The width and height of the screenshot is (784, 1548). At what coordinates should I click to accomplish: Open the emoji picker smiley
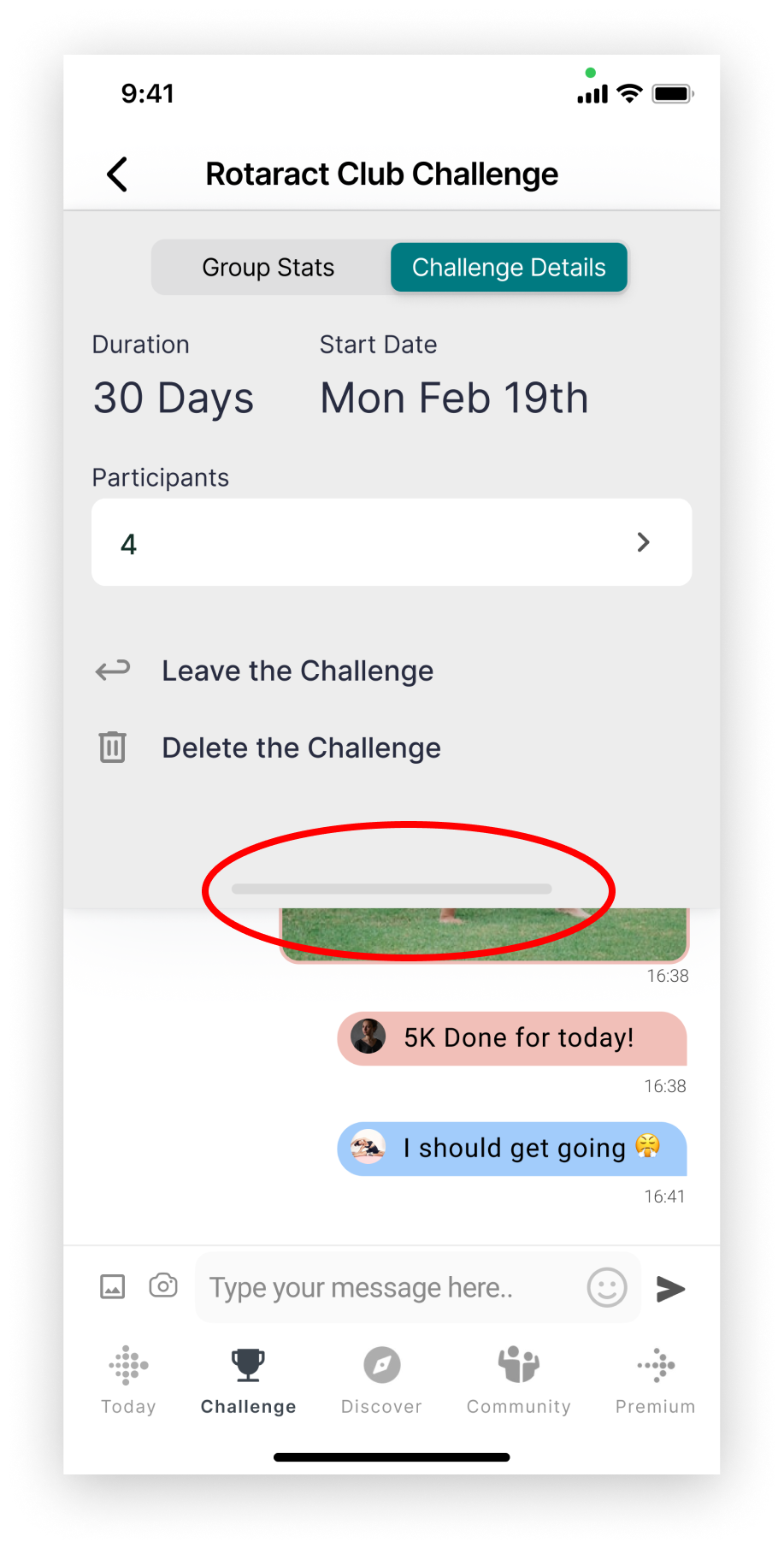pyautogui.click(x=607, y=1287)
